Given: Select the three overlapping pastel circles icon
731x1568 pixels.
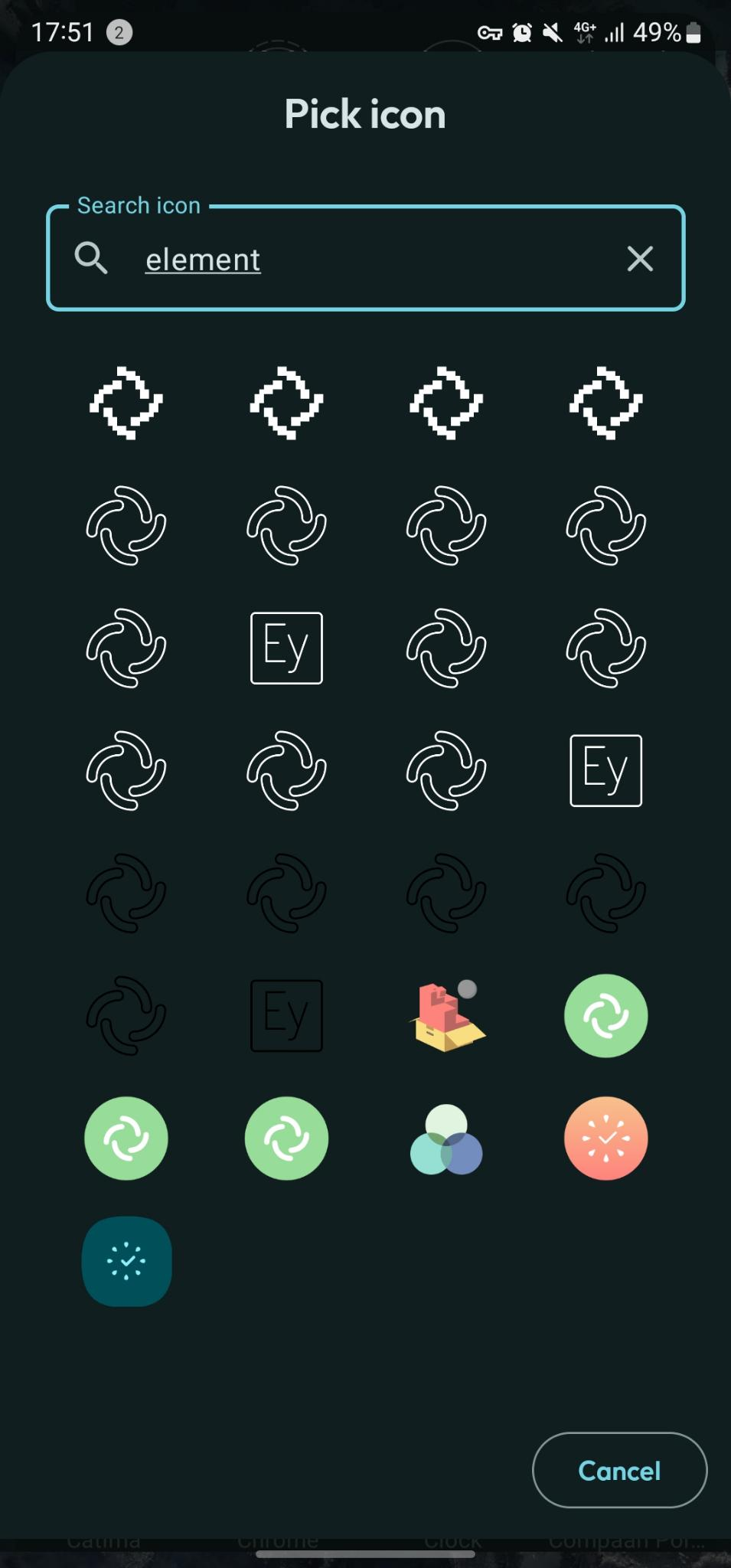Looking at the screenshot, I should point(446,1138).
